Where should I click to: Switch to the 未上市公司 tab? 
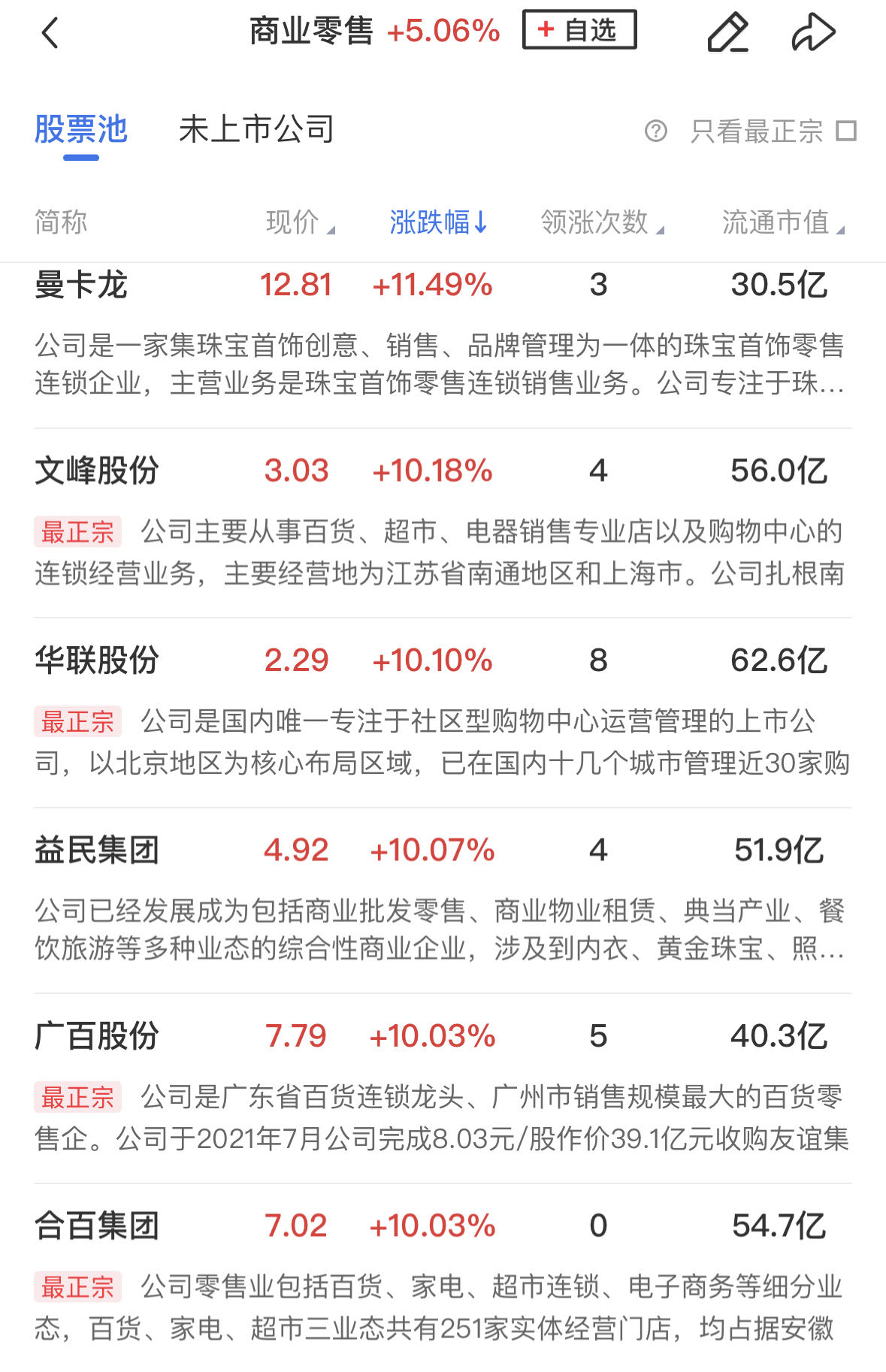(256, 129)
